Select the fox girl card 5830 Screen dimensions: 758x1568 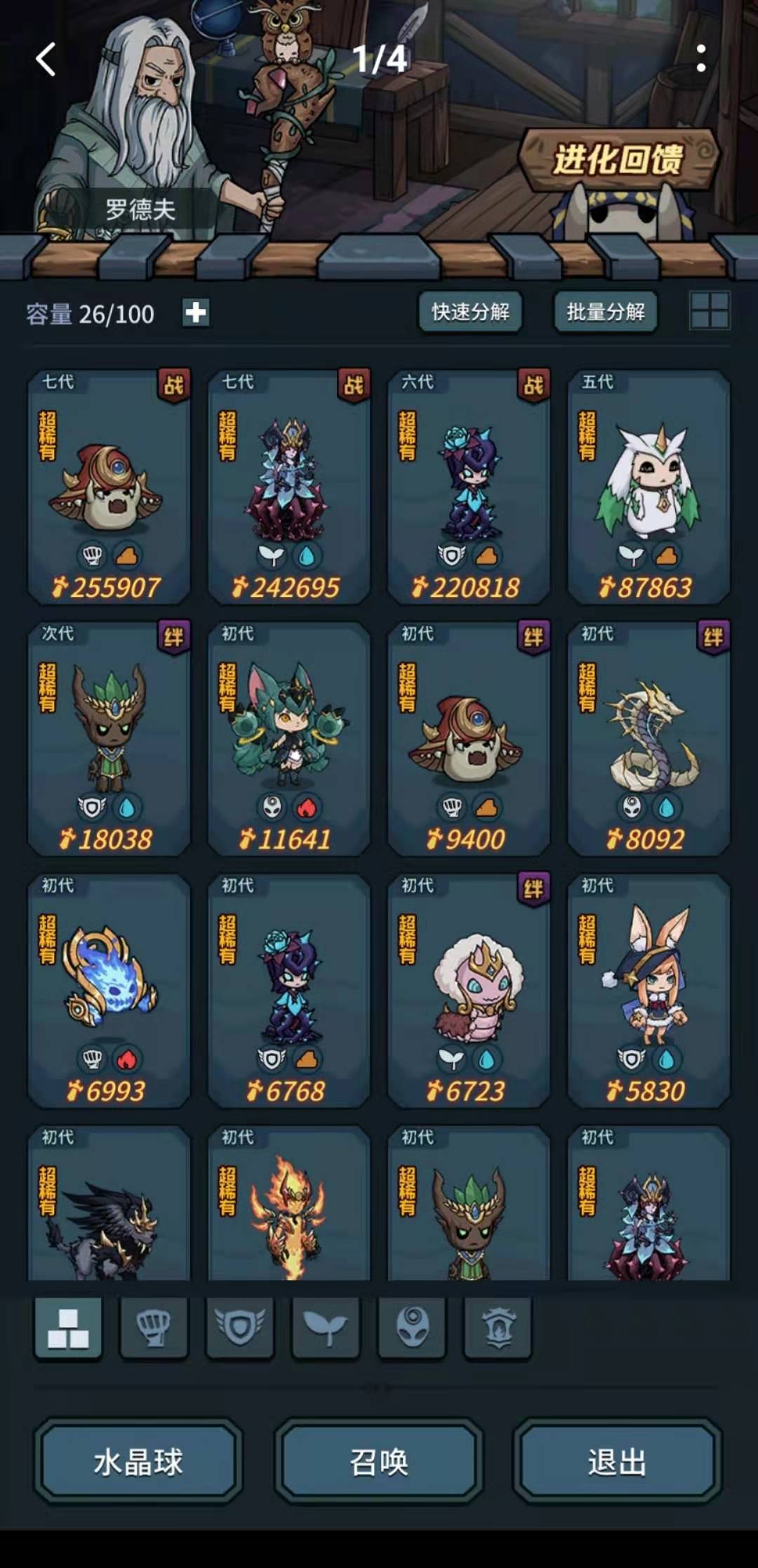click(x=649, y=990)
